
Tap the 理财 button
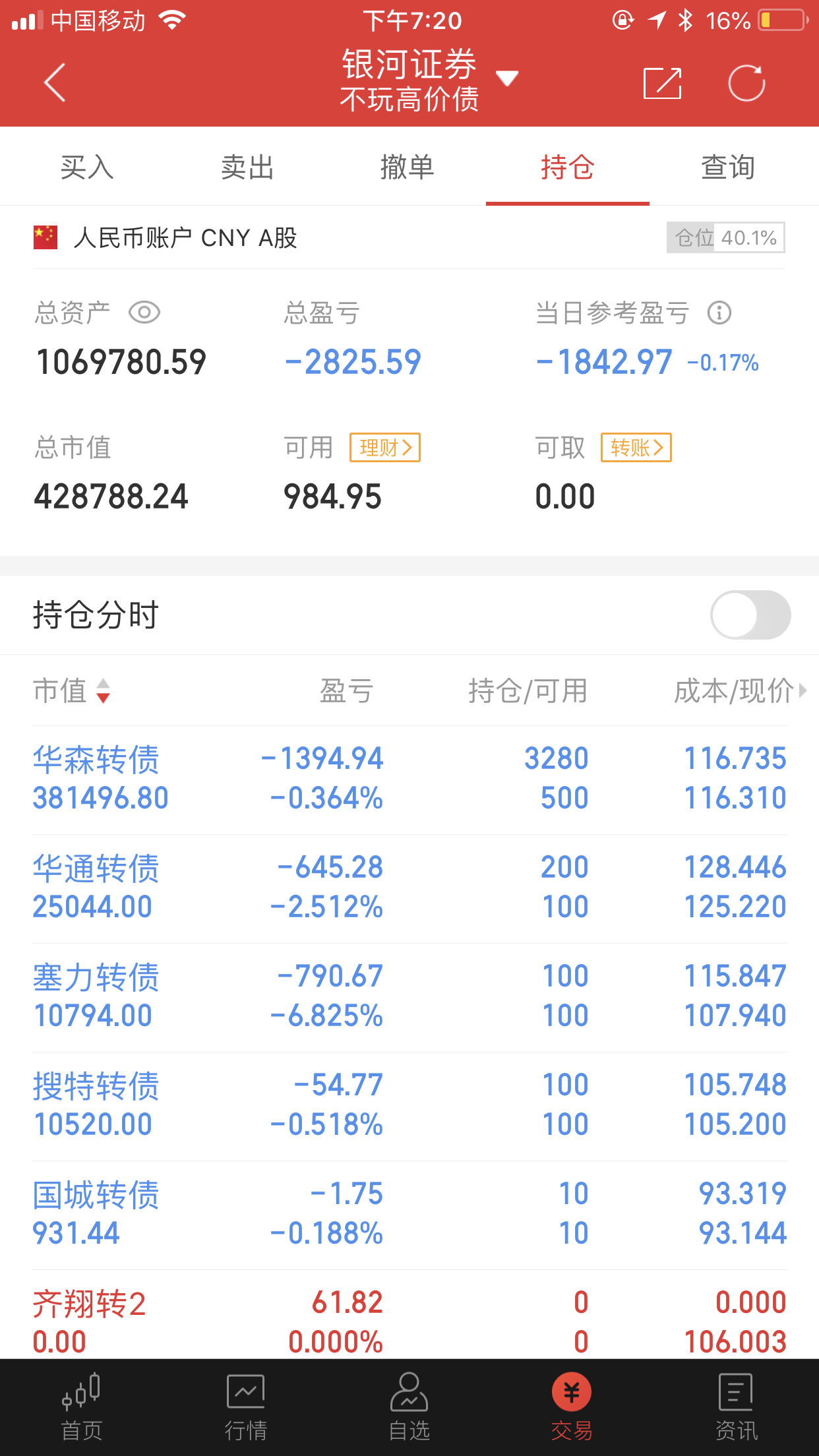385,448
